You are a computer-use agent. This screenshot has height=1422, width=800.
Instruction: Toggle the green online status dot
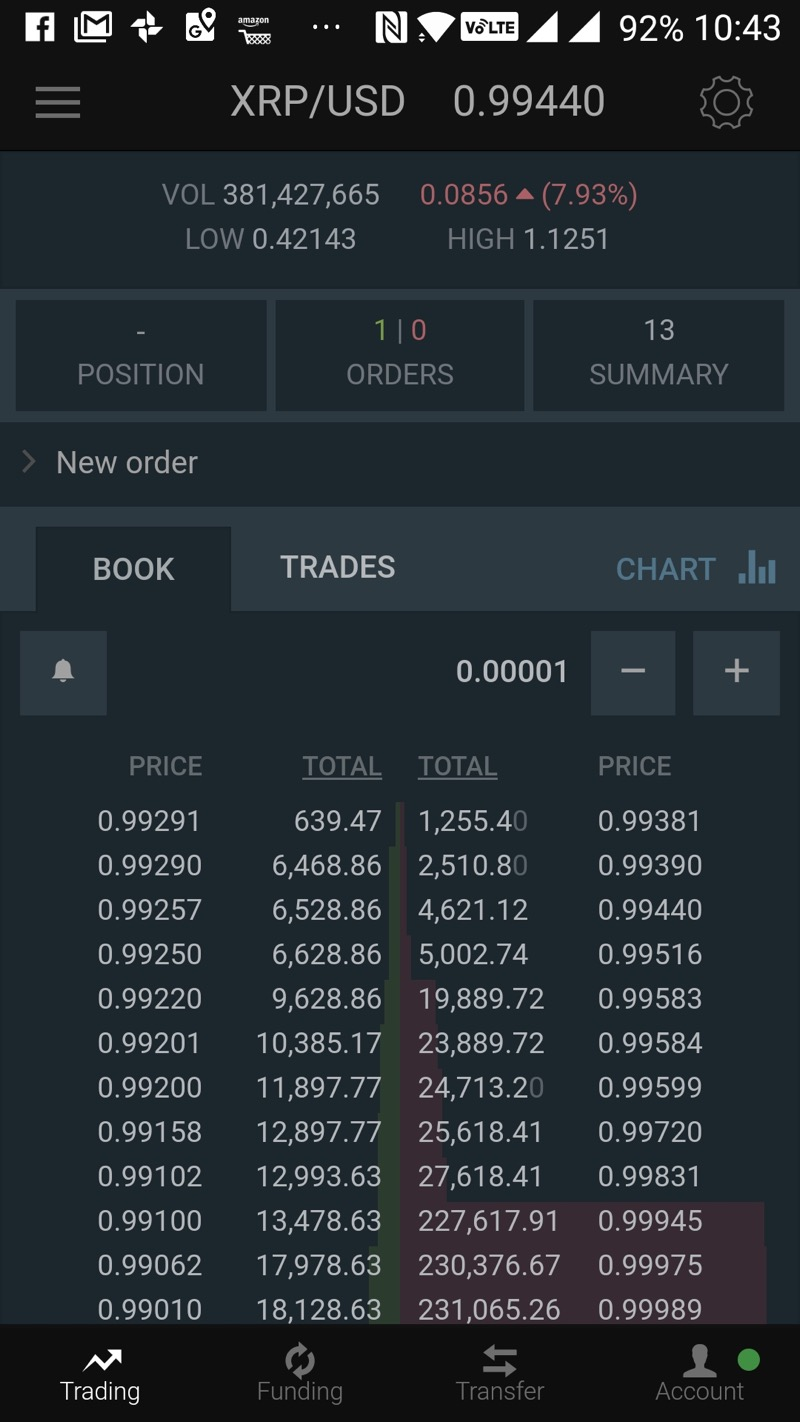pyautogui.click(x=747, y=1360)
